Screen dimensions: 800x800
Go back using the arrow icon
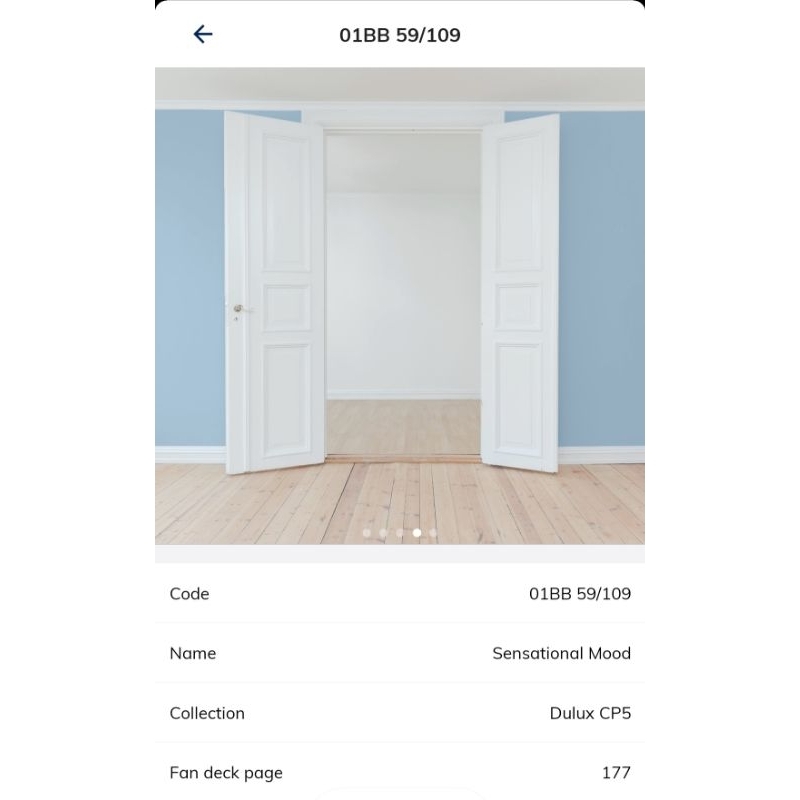[x=203, y=35]
